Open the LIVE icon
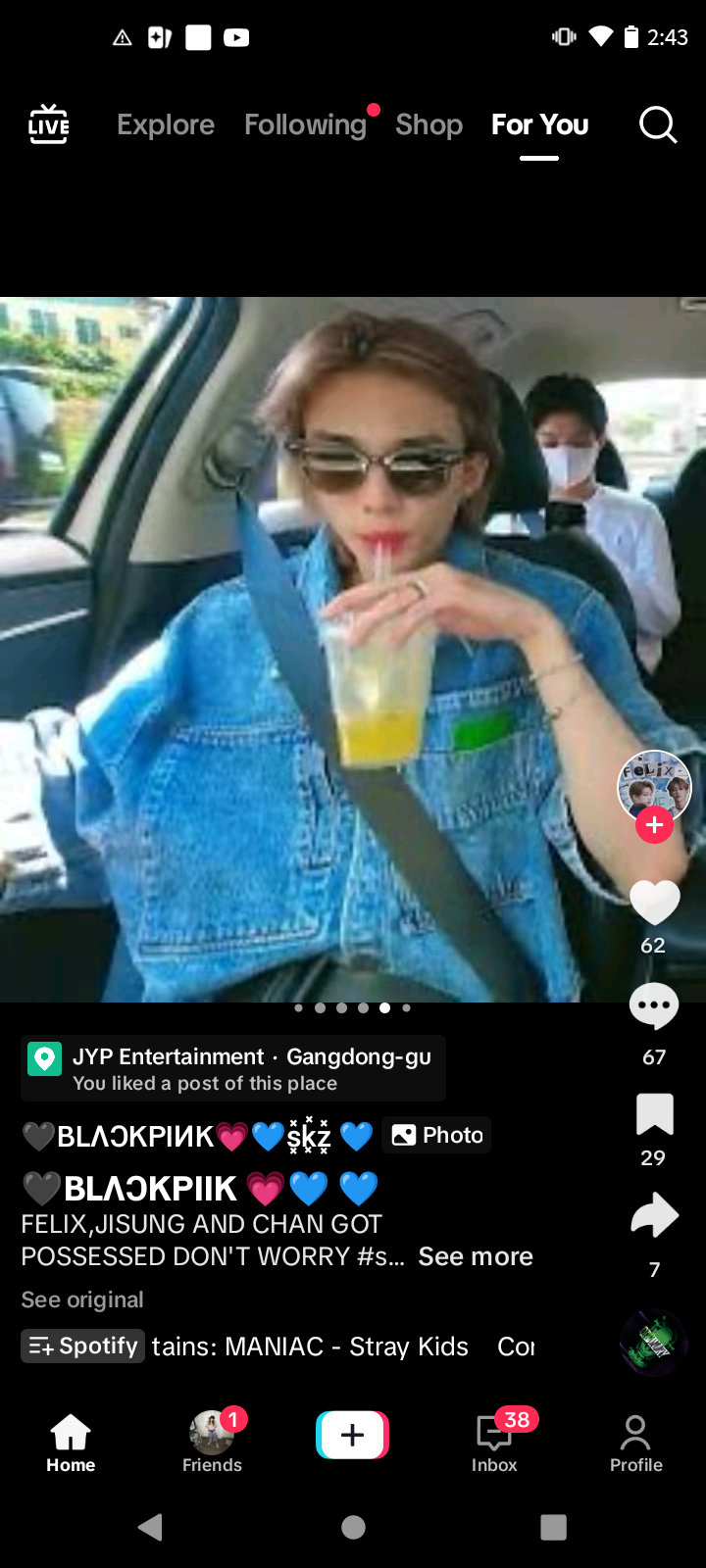Viewport: 706px width, 1568px height. point(48,124)
